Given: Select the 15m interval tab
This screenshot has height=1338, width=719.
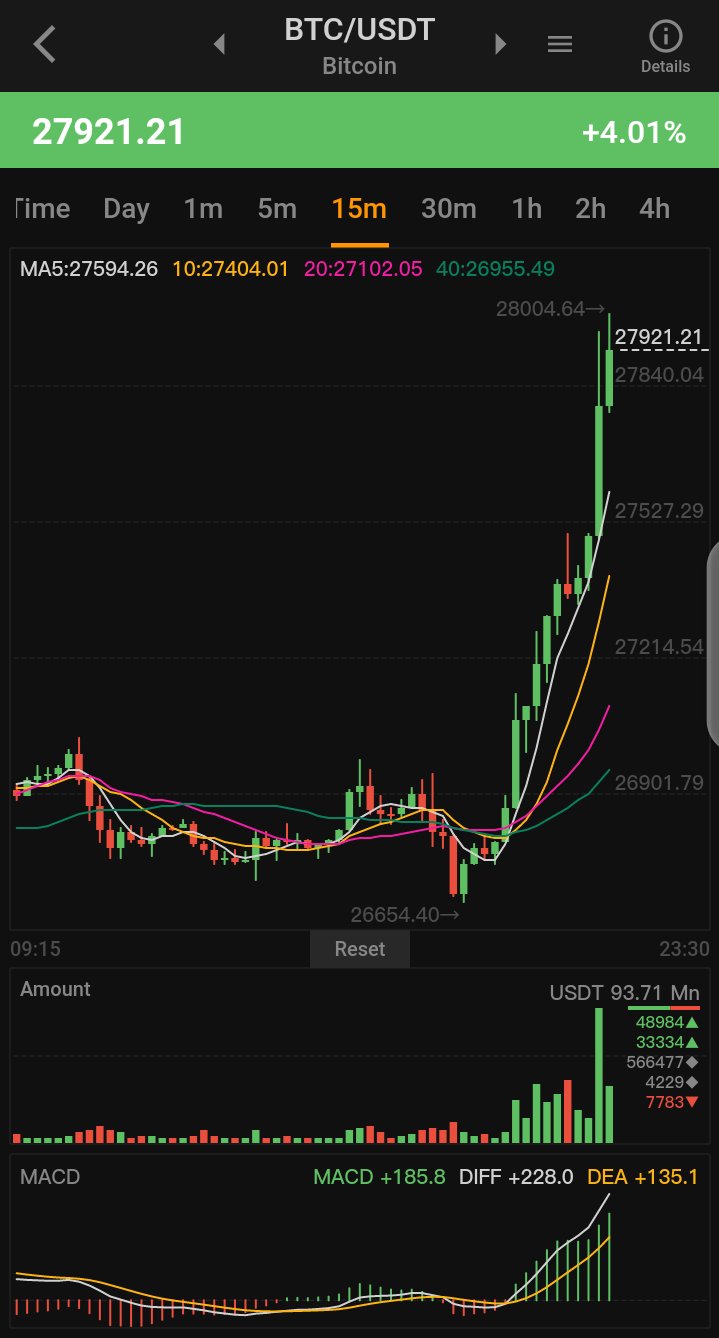Looking at the screenshot, I should tap(359, 209).
